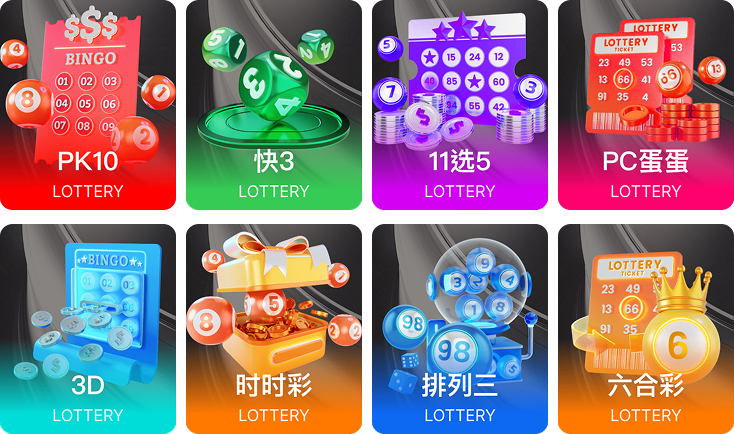Open the 11选5 lottery card
Image resolution: width=734 pixels, height=434 pixels.
(x=460, y=110)
